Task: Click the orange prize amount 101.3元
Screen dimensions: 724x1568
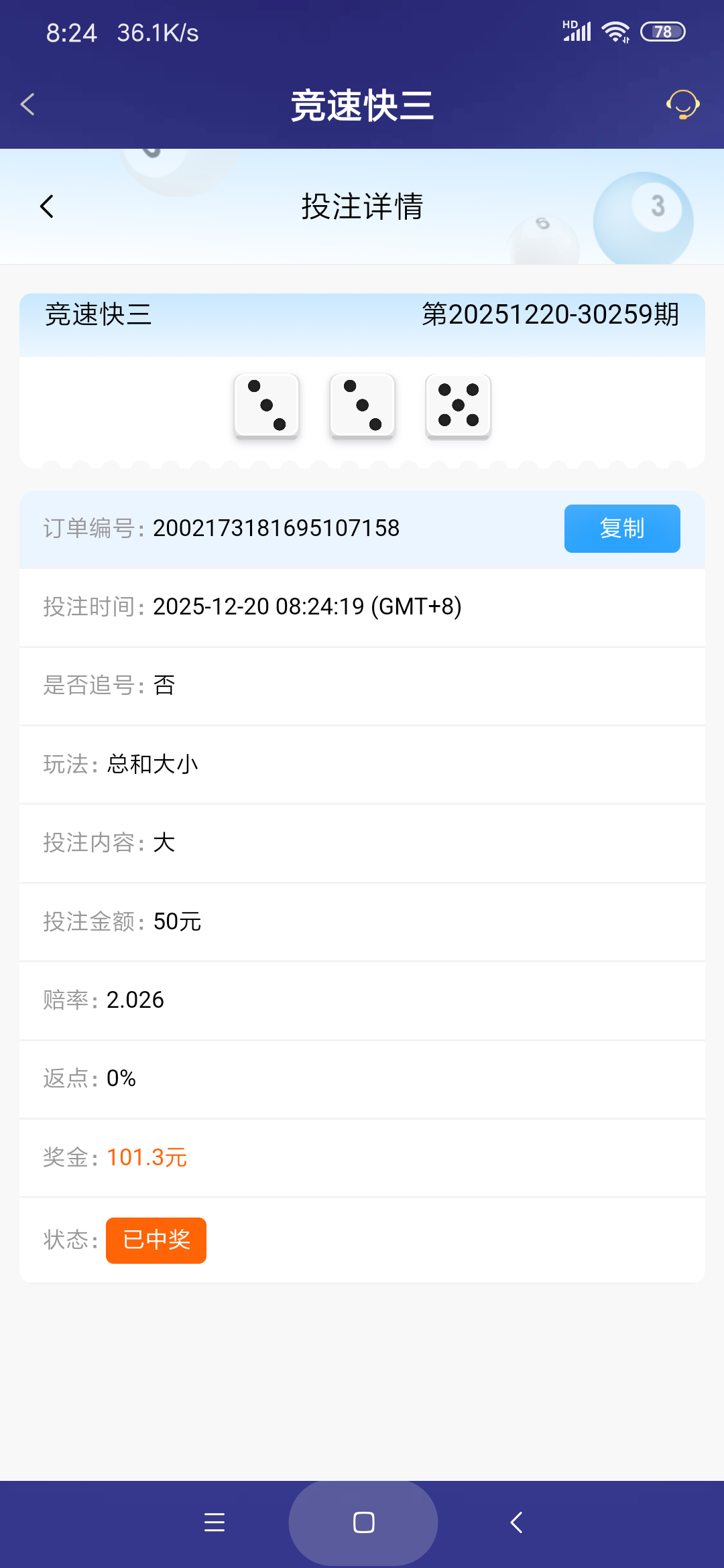Action: pos(147,1157)
